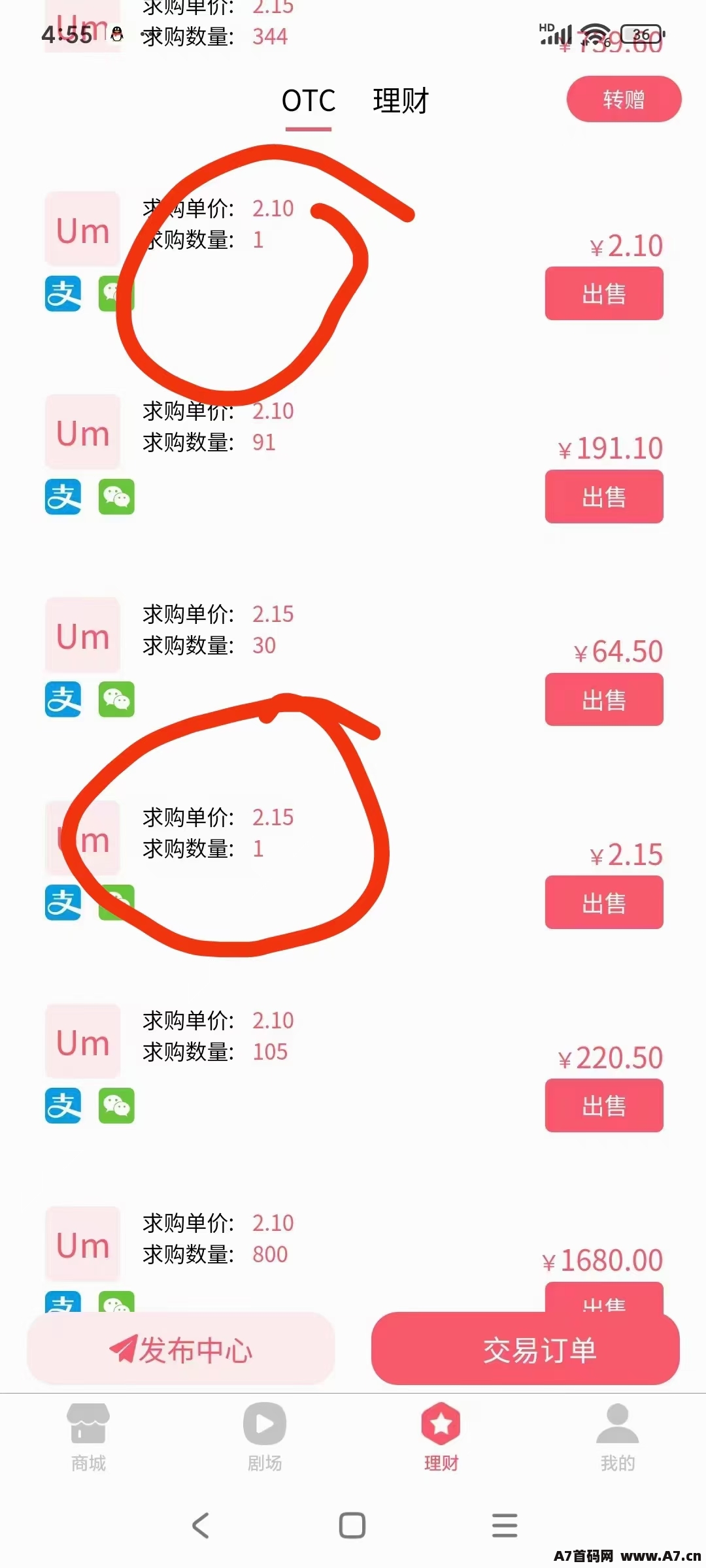Screen dimensions: 706x1568
Task: Go back using the system back arrow
Action: [x=201, y=1526]
